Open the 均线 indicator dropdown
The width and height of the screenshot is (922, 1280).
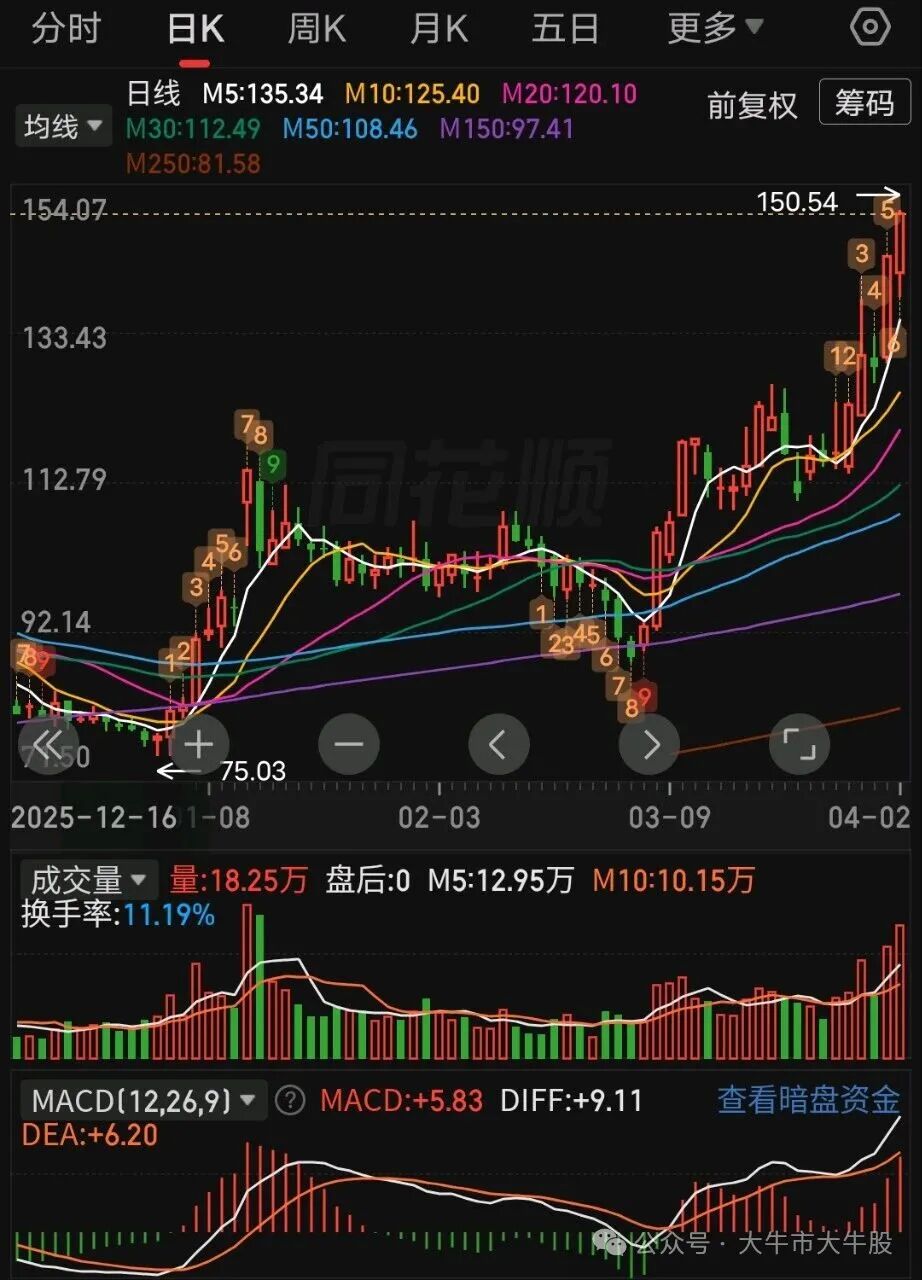(x=64, y=127)
